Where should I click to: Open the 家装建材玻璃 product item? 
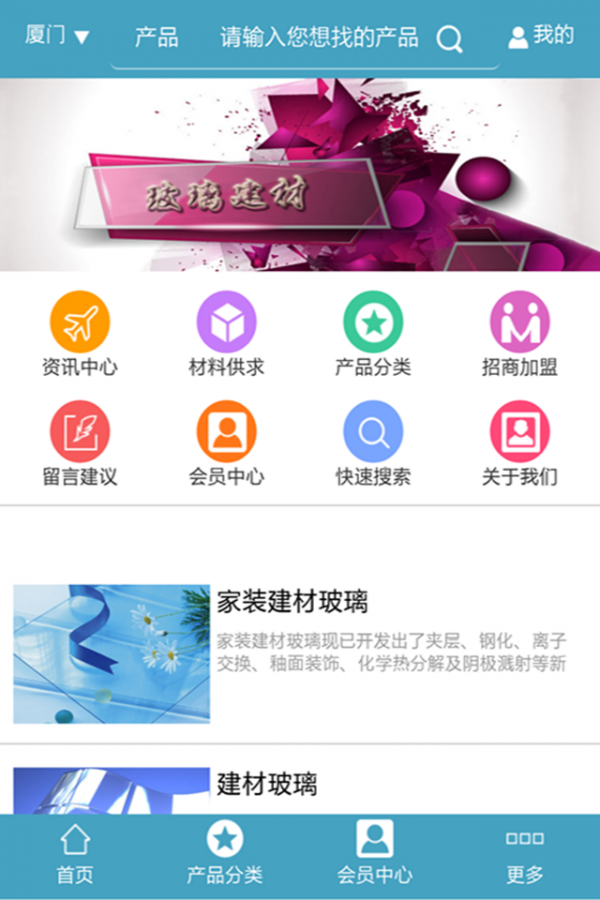pos(300,652)
